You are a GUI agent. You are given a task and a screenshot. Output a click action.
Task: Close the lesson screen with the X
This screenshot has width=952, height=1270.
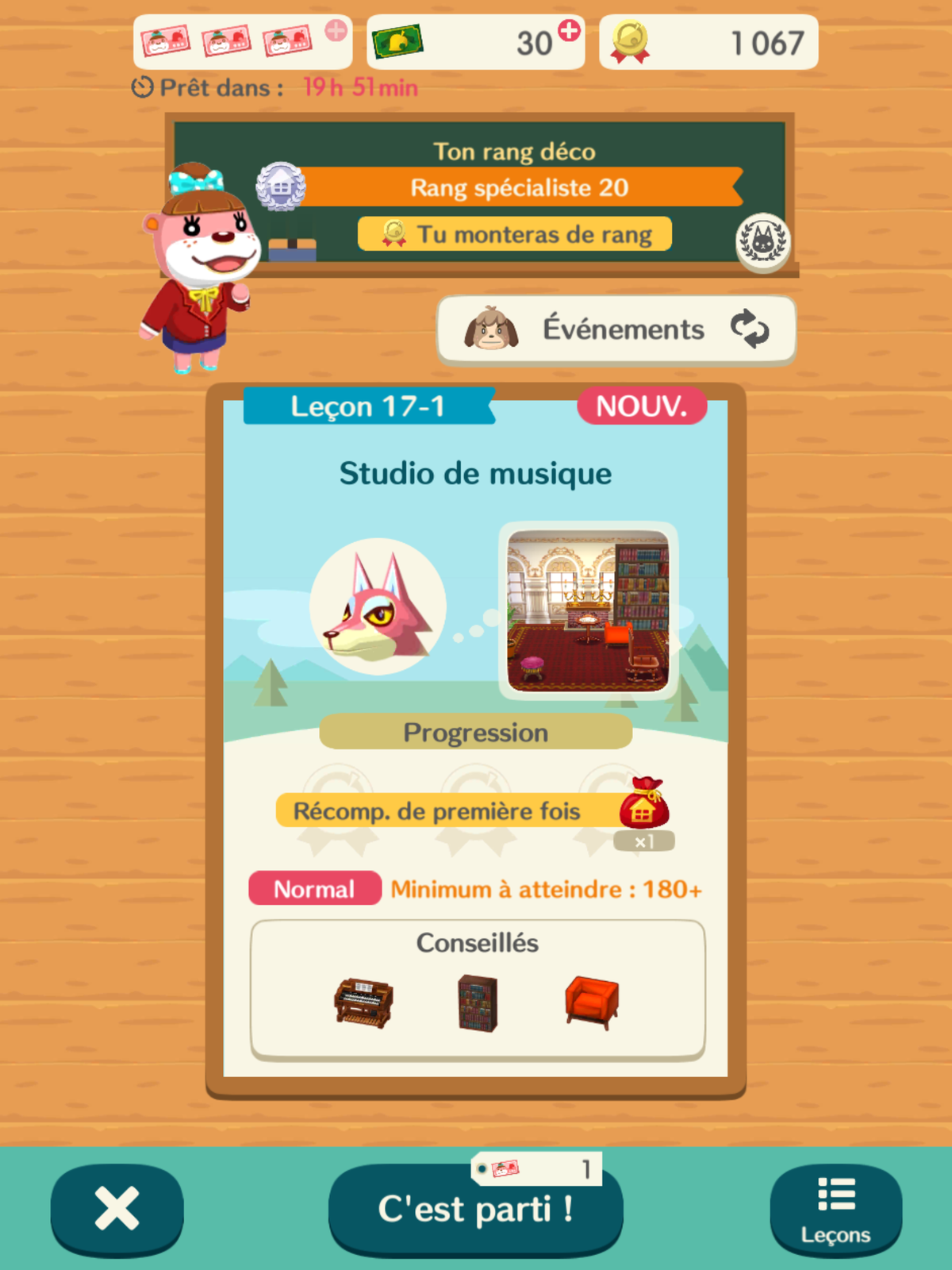pyautogui.click(x=117, y=1209)
